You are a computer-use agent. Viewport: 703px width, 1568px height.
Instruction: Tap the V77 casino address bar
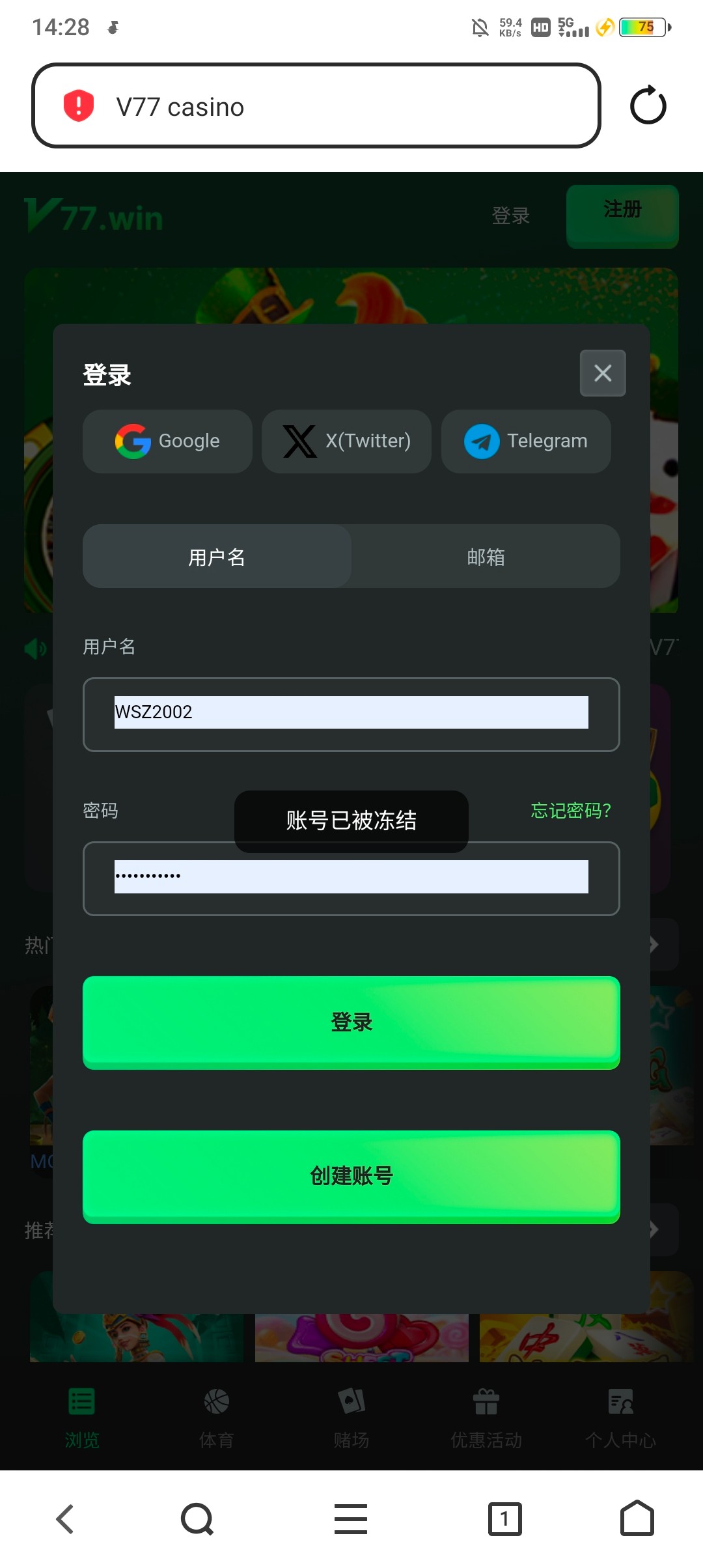point(316,105)
